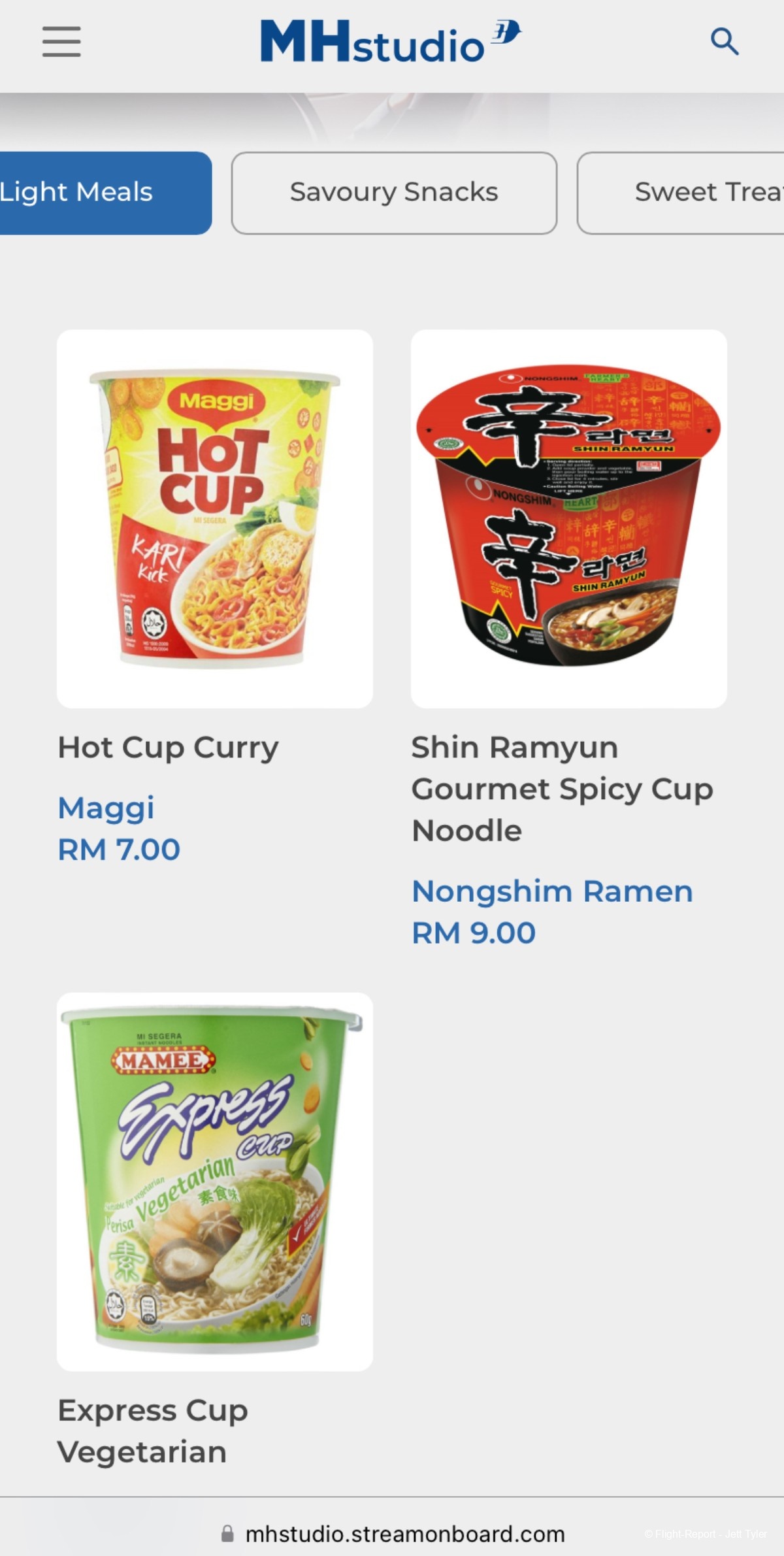Open Express Cup Vegetarian item

[x=215, y=1182]
